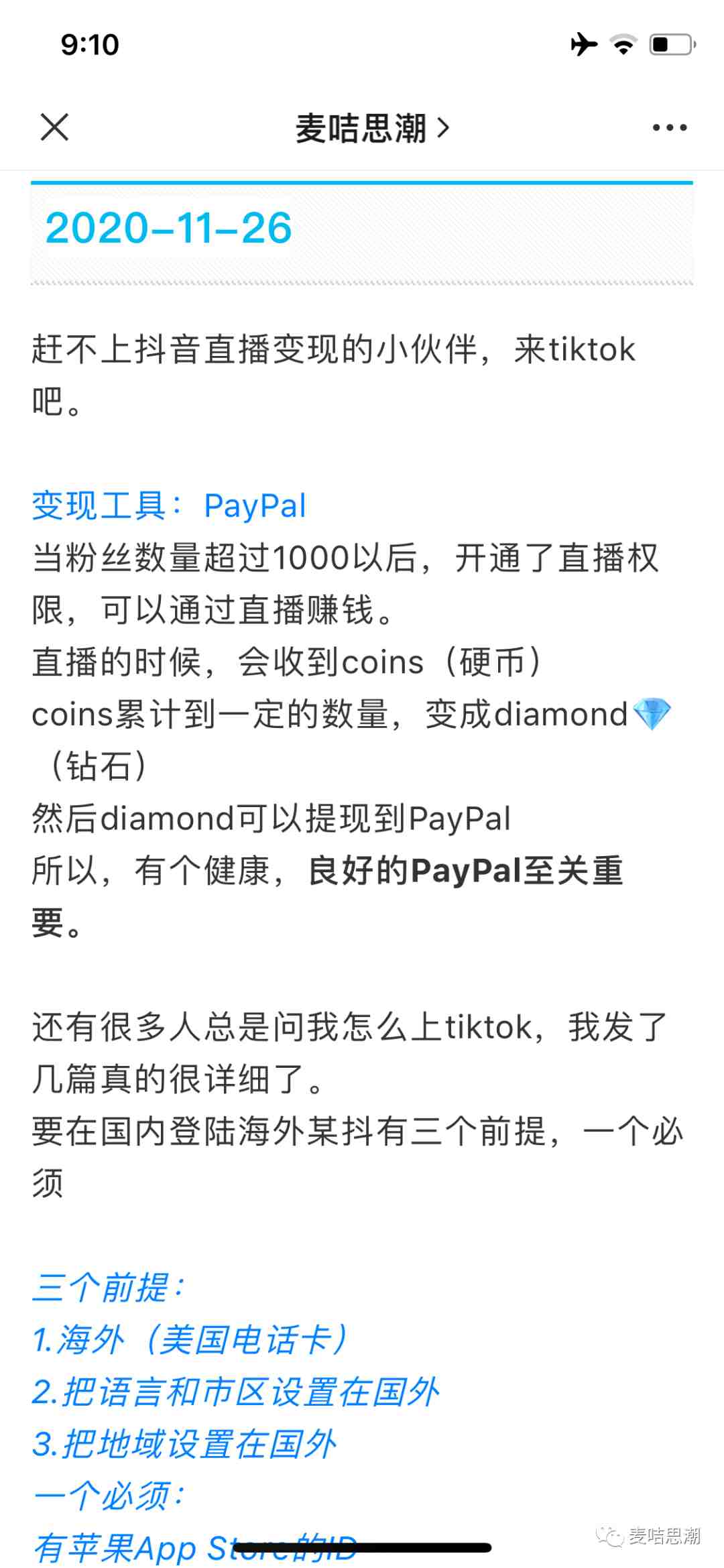
Task: Open the 麦咭思潮 account title
Action: (371, 127)
